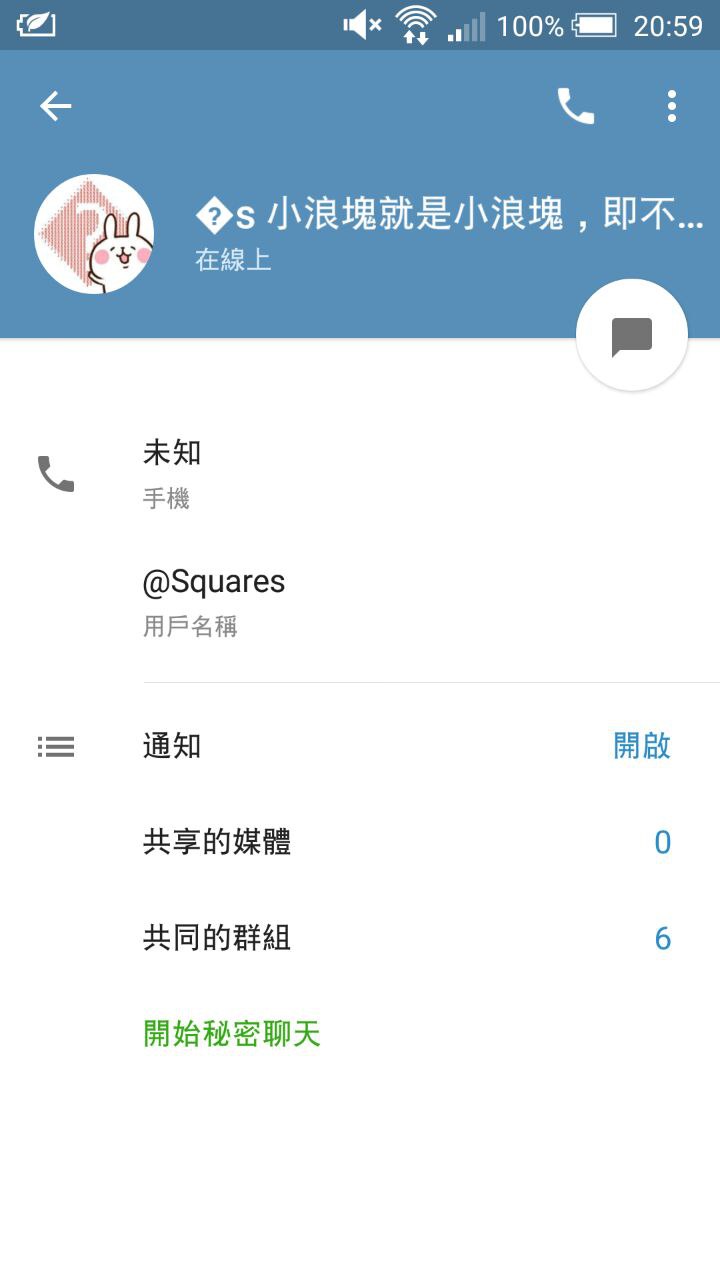Select the @Squares username row
The height and width of the screenshot is (1280, 720).
360,601
